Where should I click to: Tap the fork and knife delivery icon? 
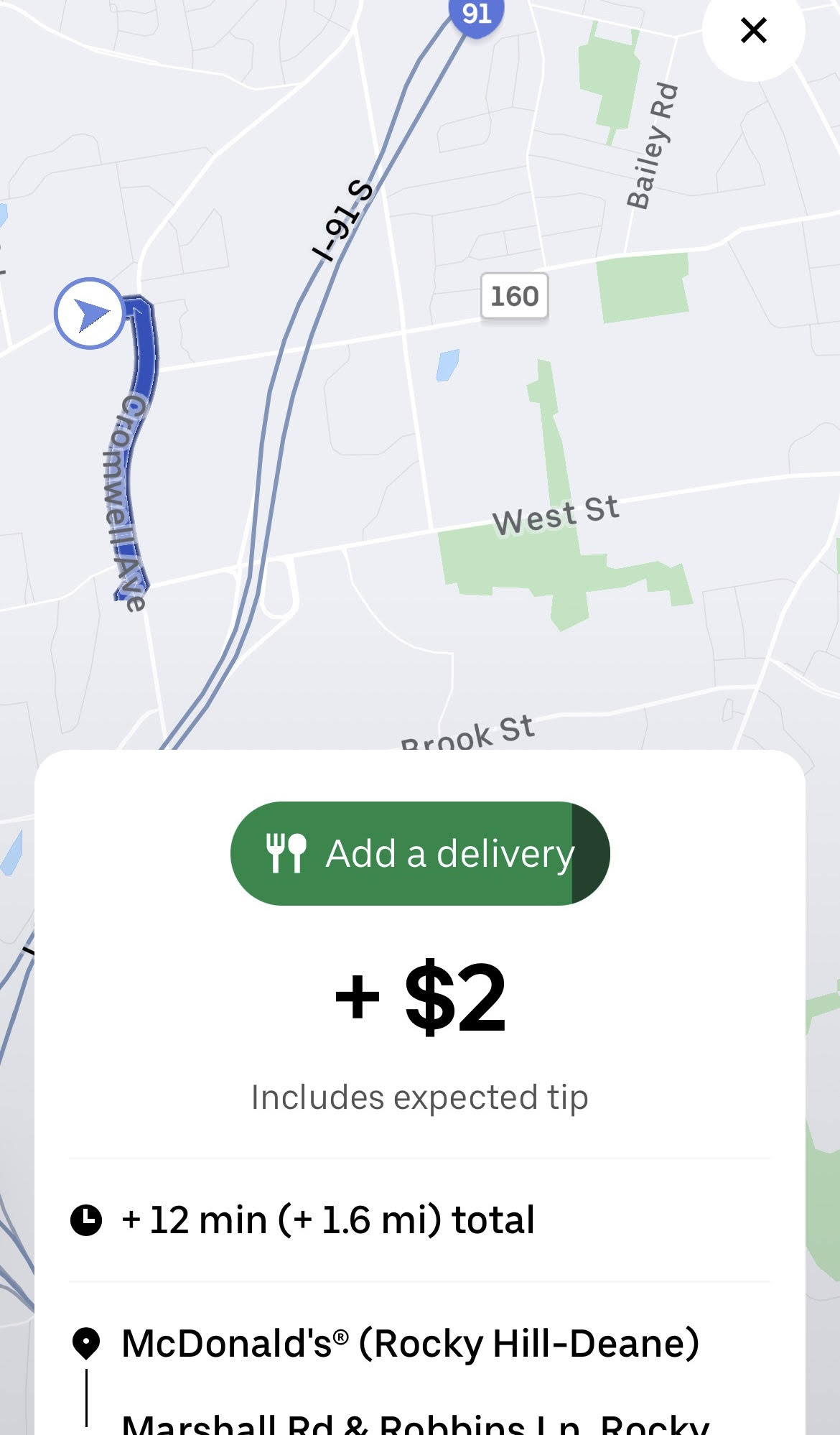click(286, 853)
